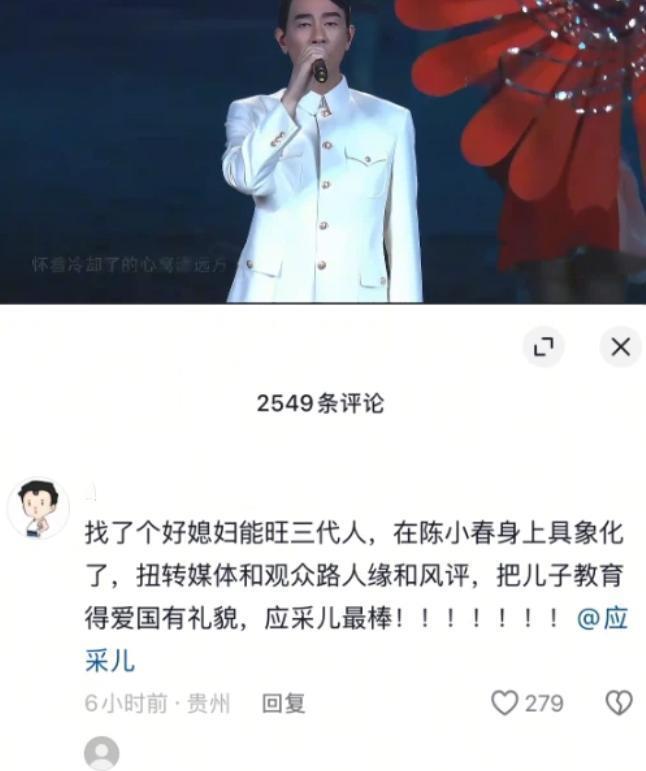Expand the comments panel to full screen
This screenshot has width=646, height=771.
543,347
